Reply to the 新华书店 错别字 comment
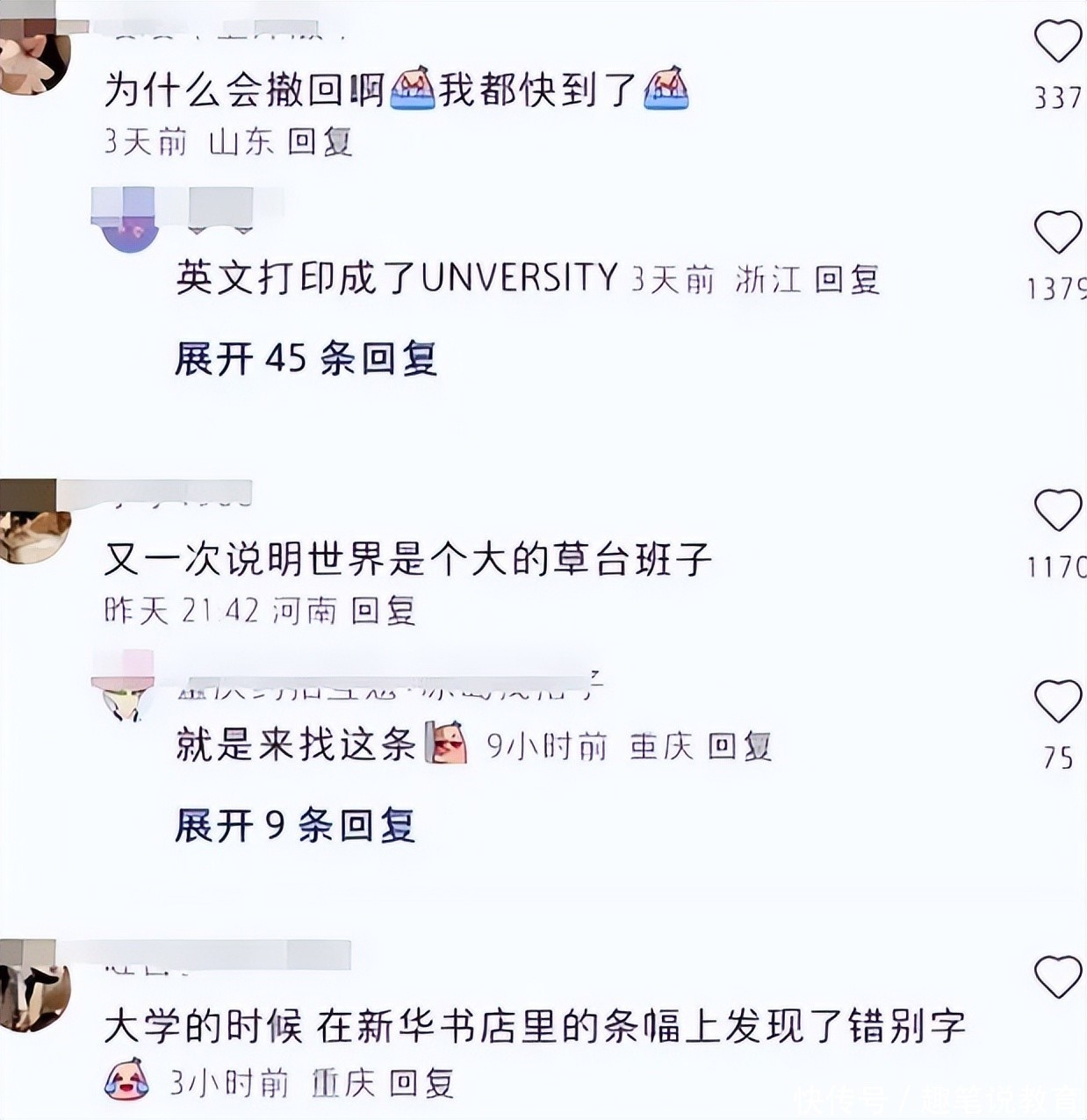The image size is (1087, 1120). pyautogui.click(x=421, y=1083)
